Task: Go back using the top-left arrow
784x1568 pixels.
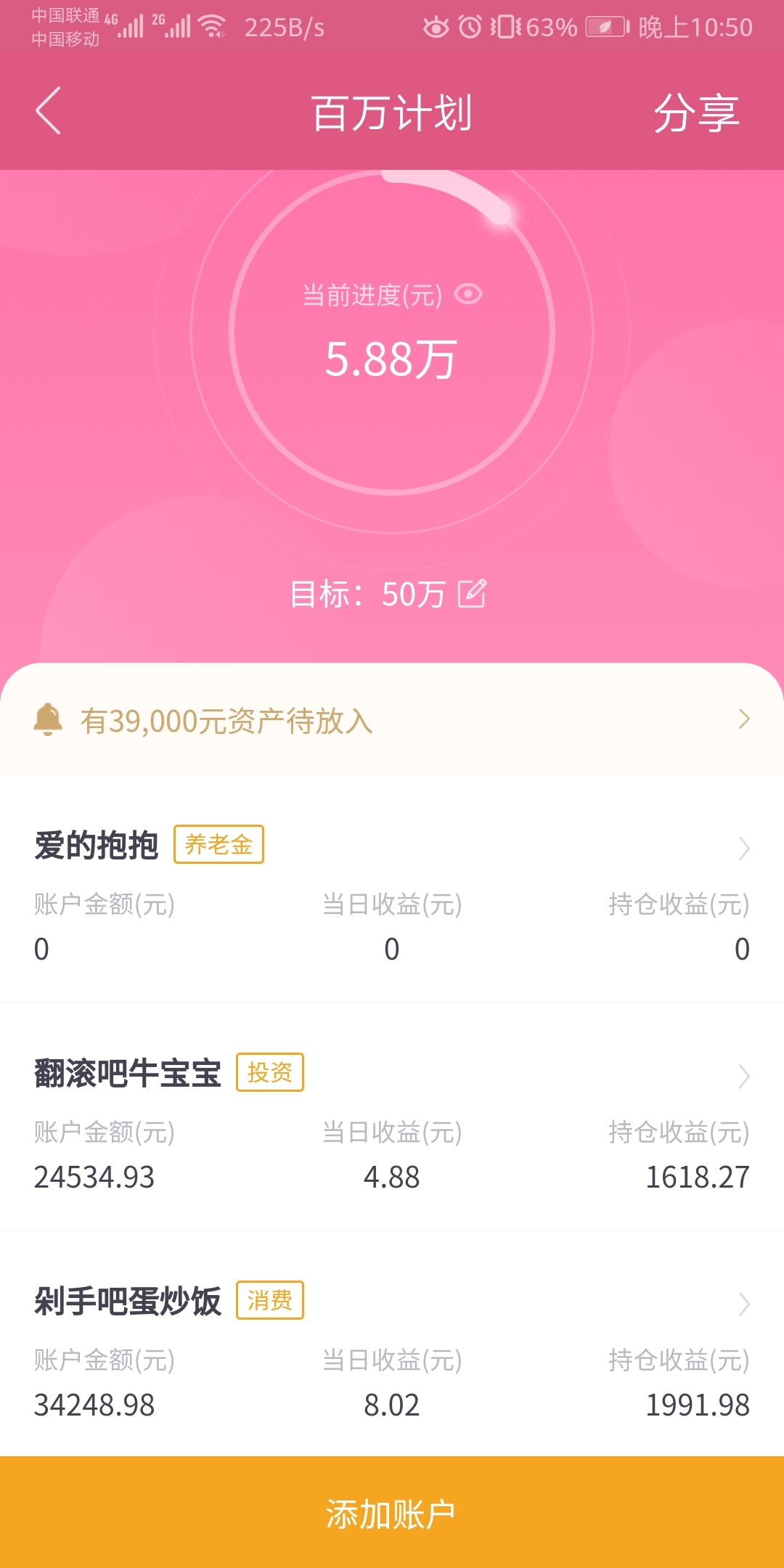Action: [49, 111]
